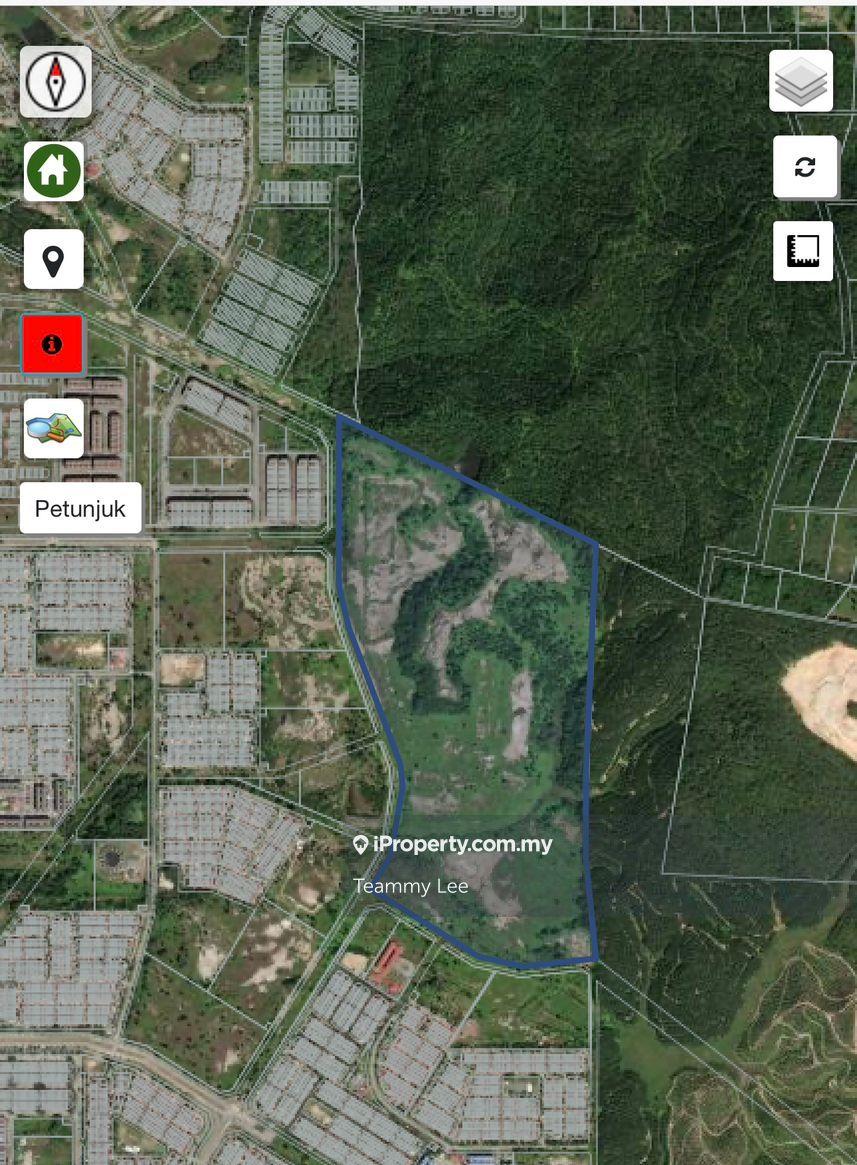
Task: Return to the home map view
Action: click(x=54, y=171)
